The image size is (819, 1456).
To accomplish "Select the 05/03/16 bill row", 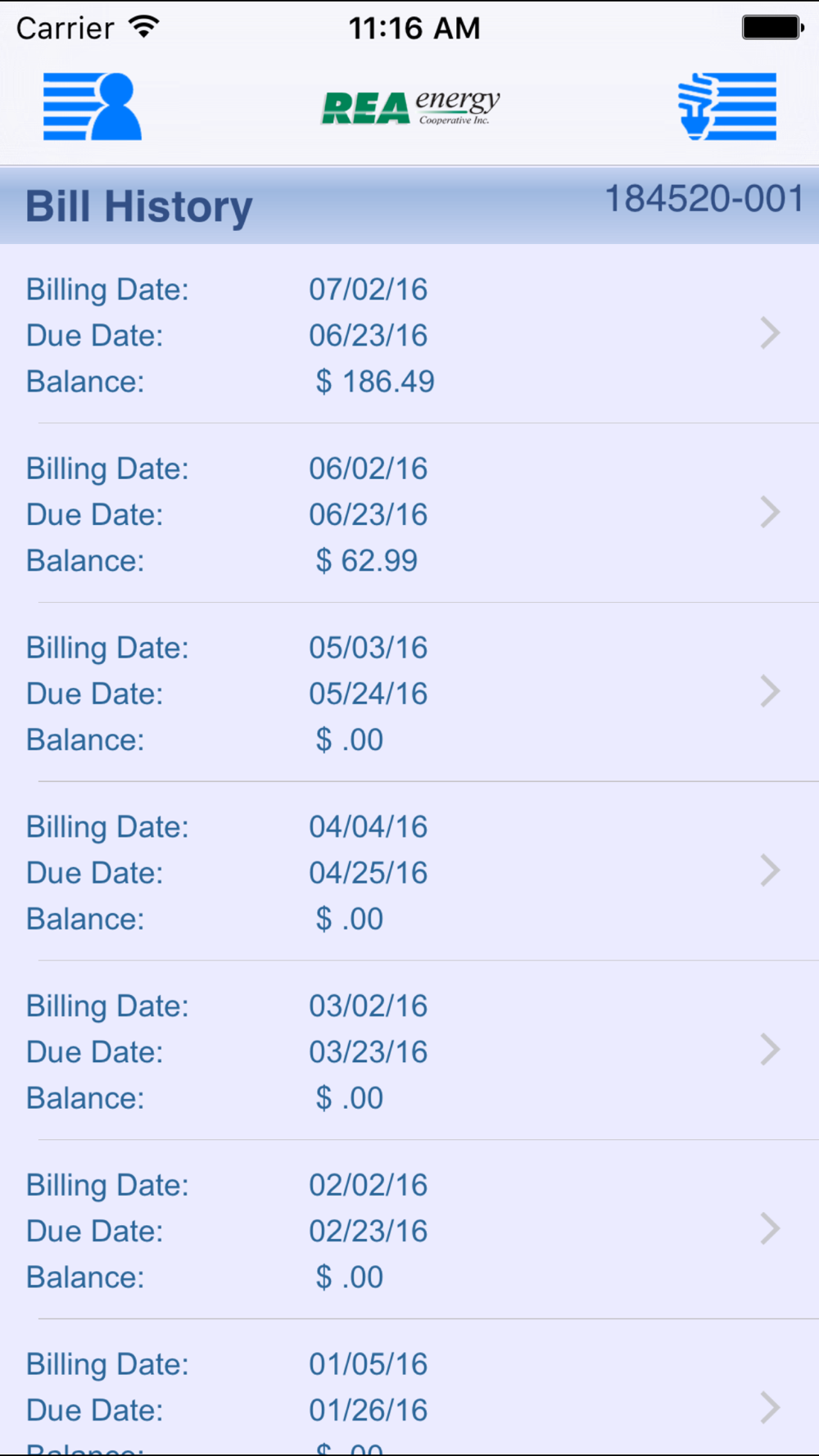I will 409,693.
